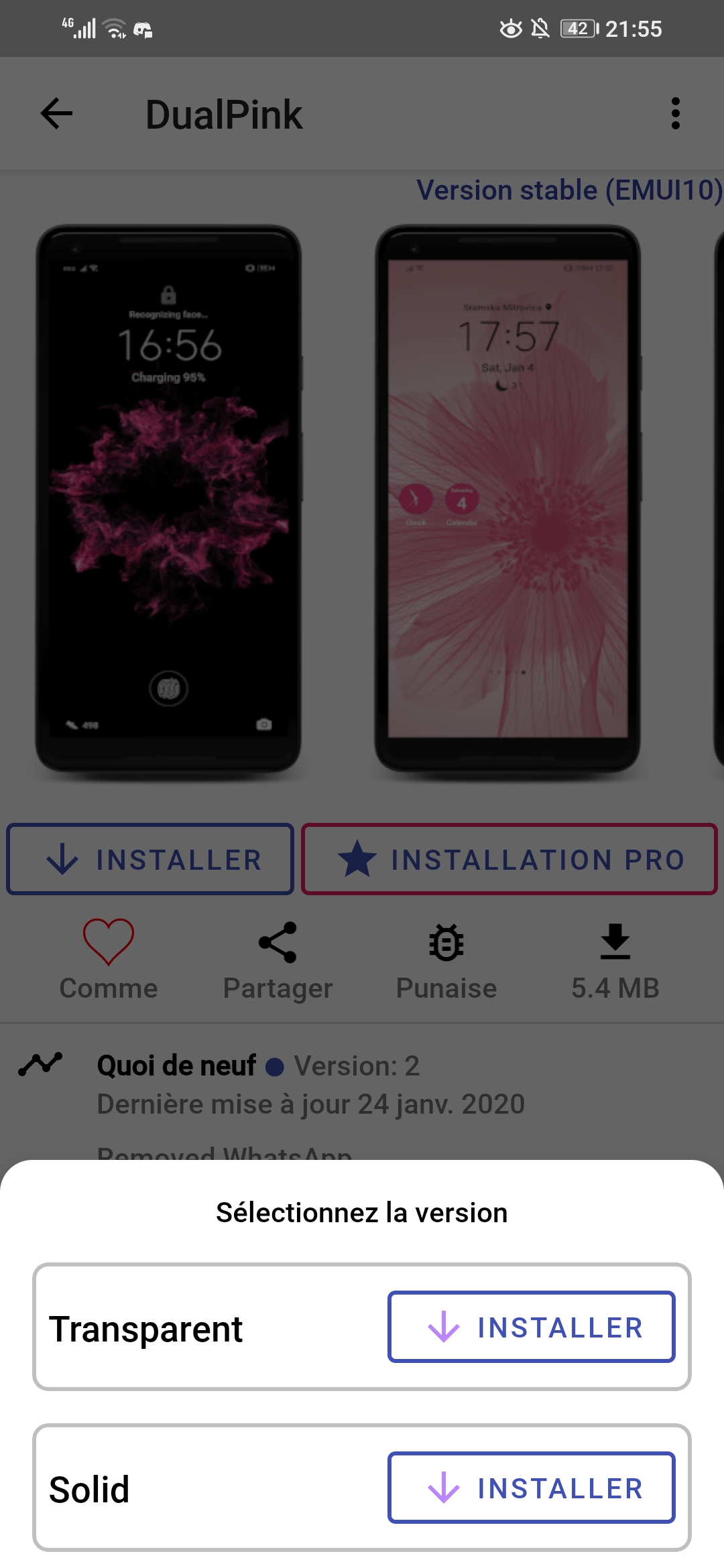Tap the star on INSTALLATION PRO
724x1568 pixels.
[x=358, y=859]
